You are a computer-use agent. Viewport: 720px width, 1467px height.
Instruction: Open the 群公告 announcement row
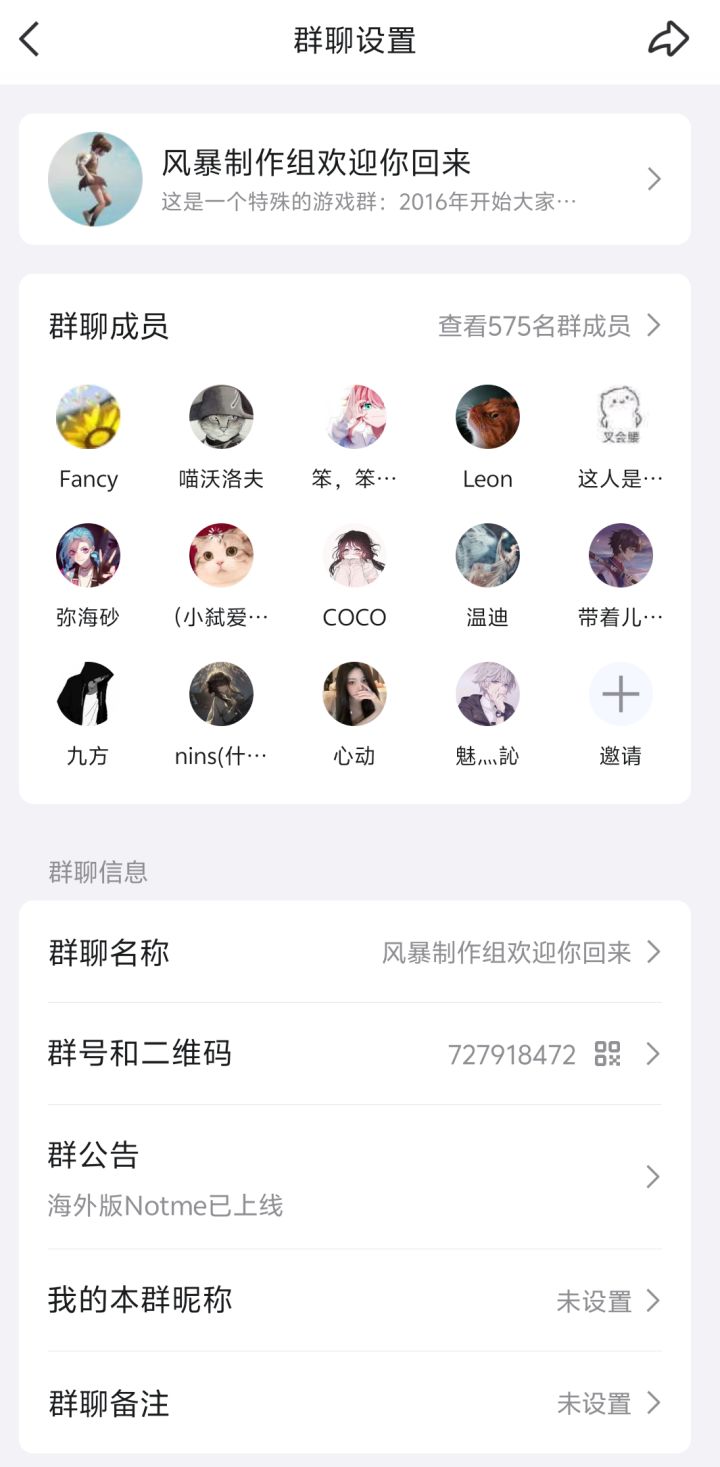point(355,1177)
